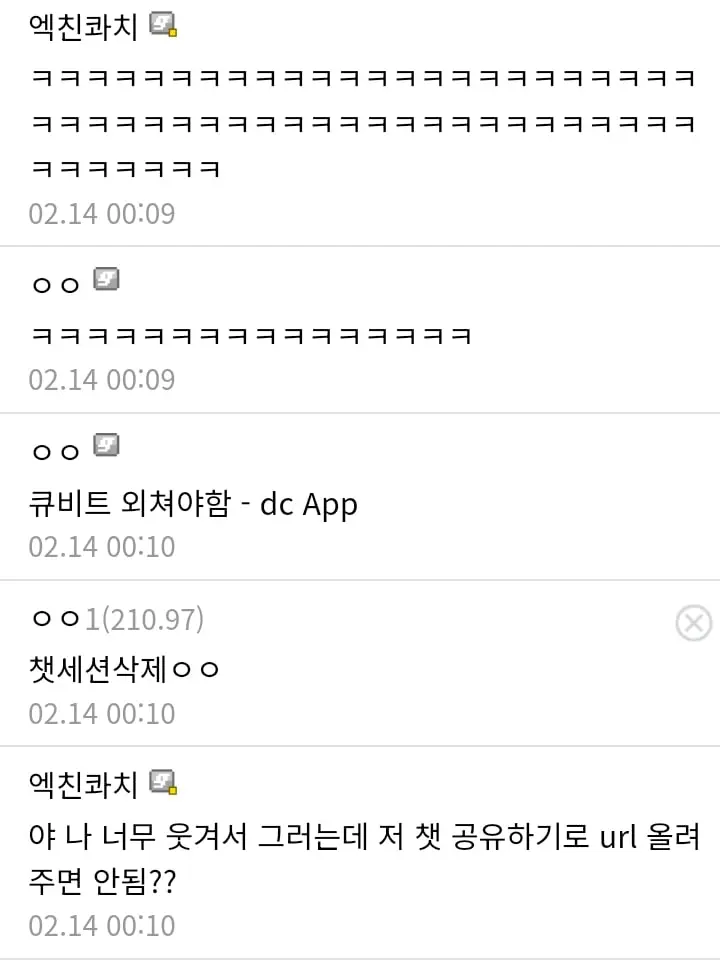The image size is (720, 973).
Task: Select the nickname ㅇㅇ1(210.97)
Action: click(117, 620)
